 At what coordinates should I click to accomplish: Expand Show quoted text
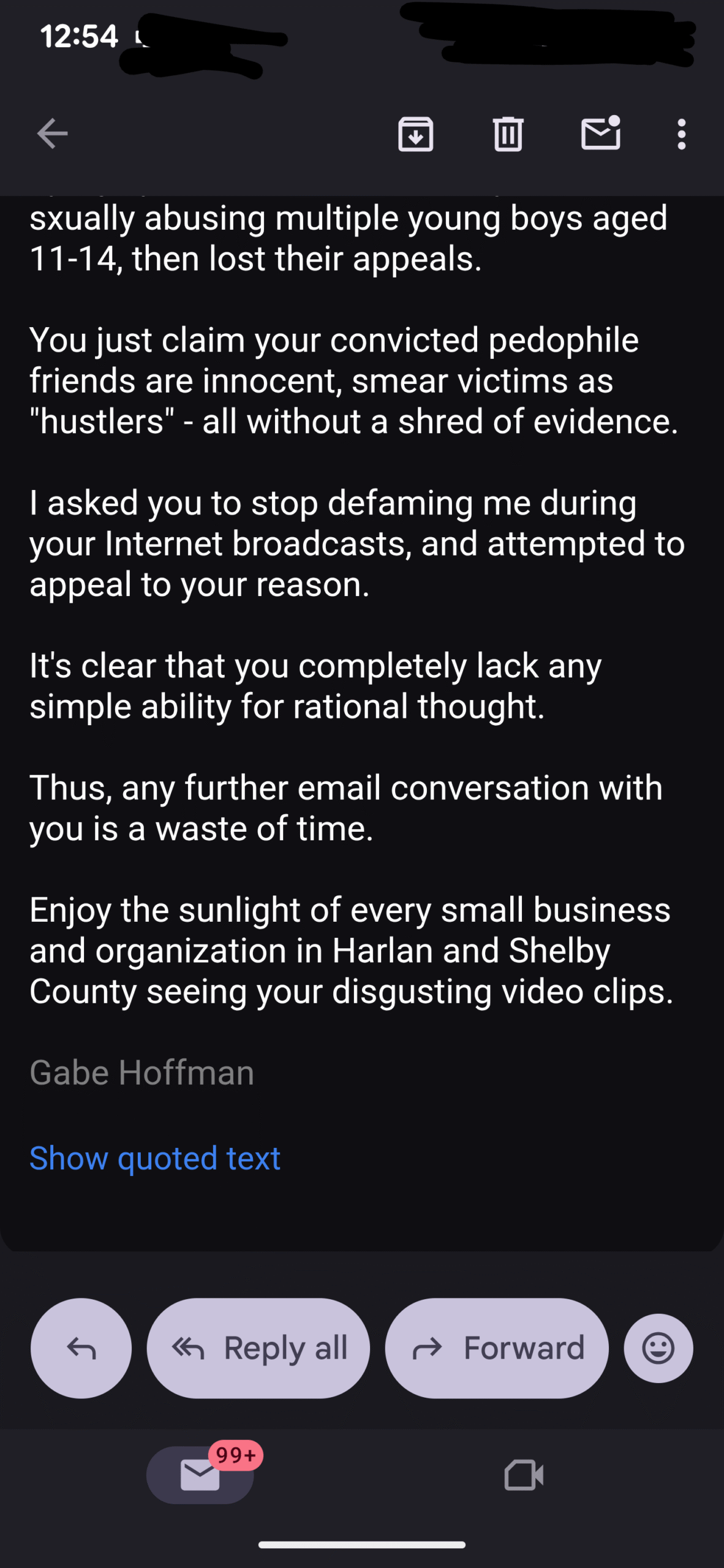[x=155, y=1158]
